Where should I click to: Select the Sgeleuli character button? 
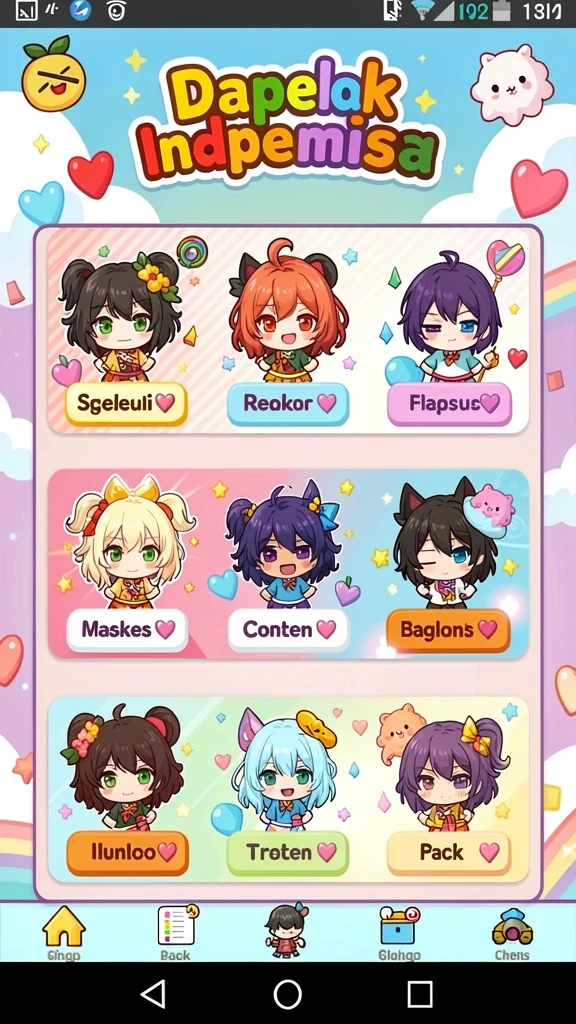(126, 404)
